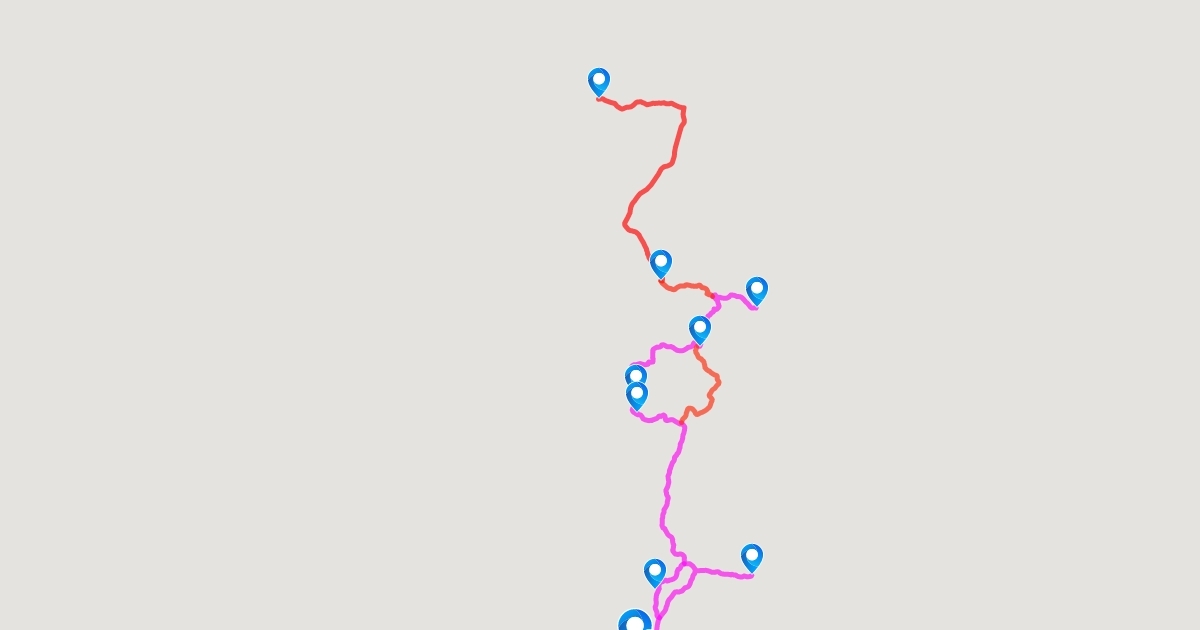Select the marker ending the long lower eastern branch
Image resolution: width=1200 pixels, height=630 pixels.
click(x=752, y=558)
